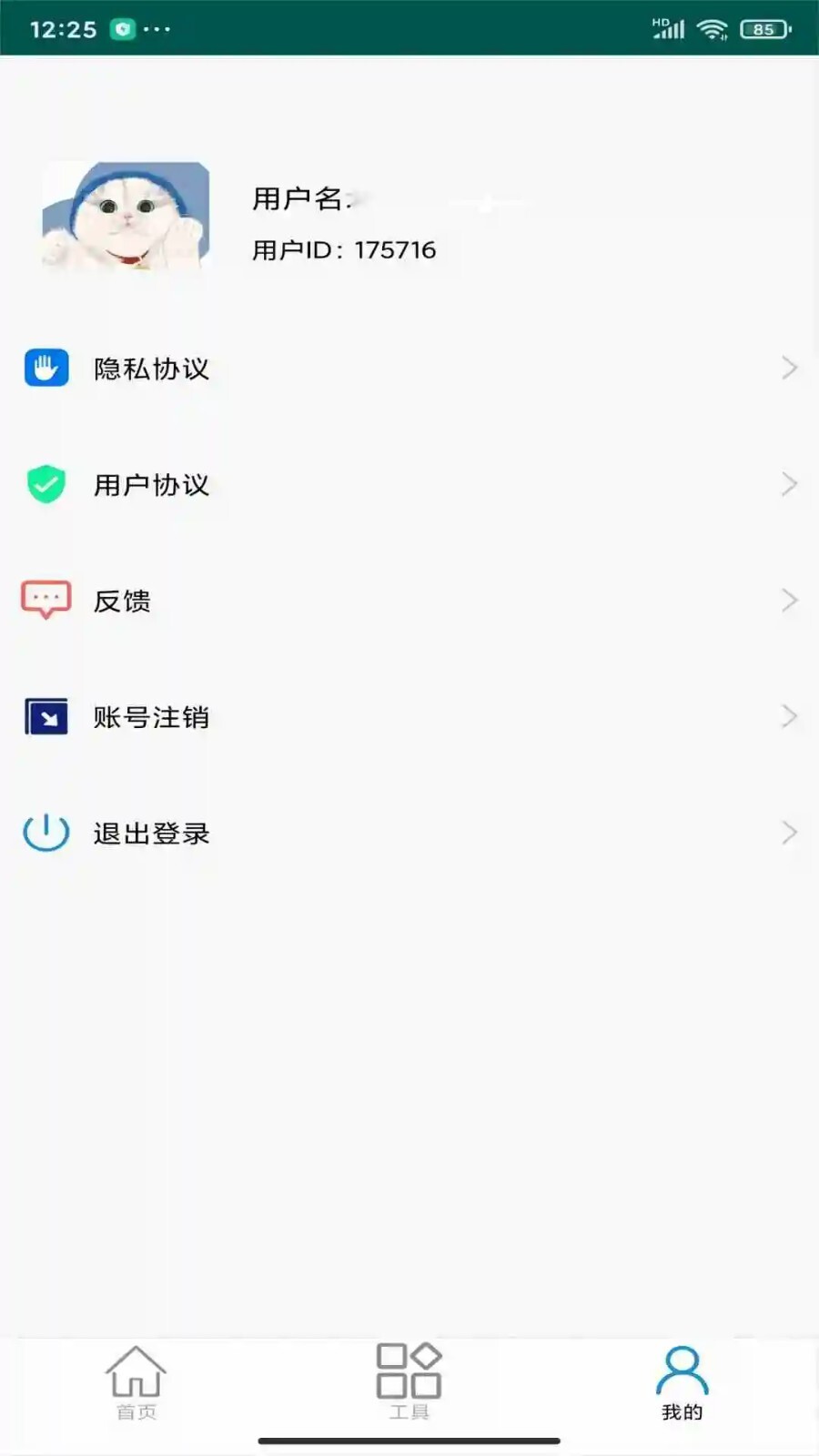Viewport: 819px width, 1456px height.
Task: Click the blue hand privacy icon
Action: 45,367
